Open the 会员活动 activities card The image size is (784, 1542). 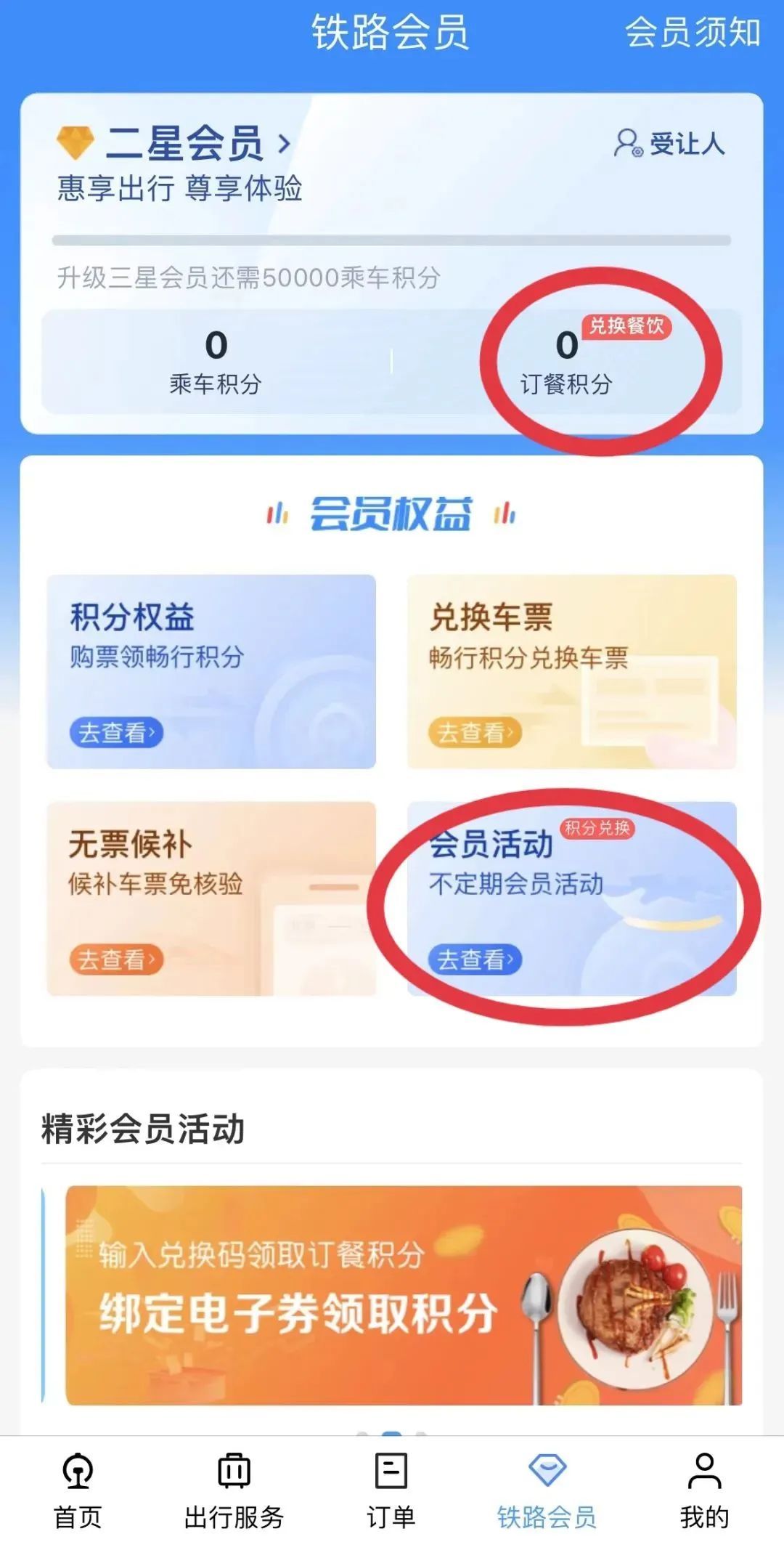click(x=571, y=898)
